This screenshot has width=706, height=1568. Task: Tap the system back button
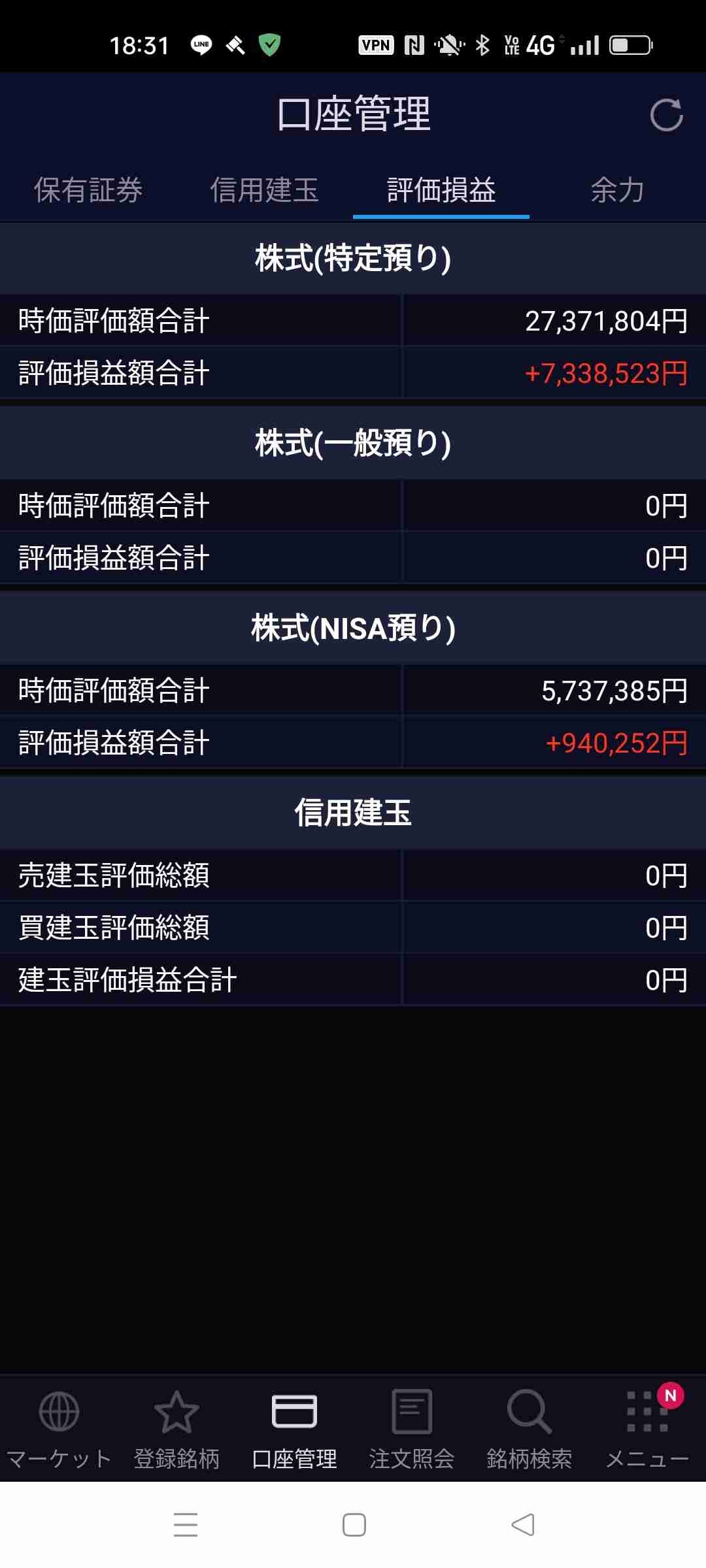tap(522, 1525)
